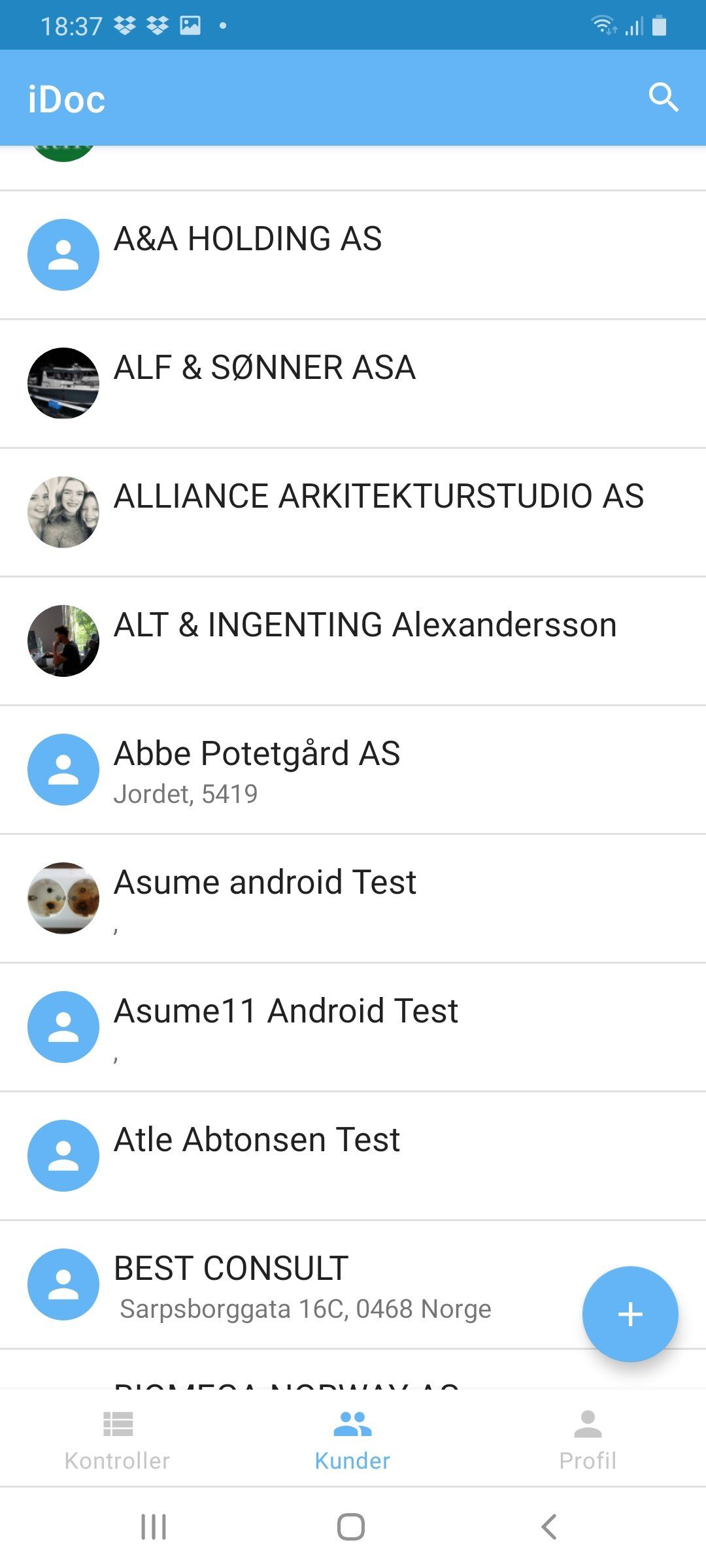Viewport: 706px width, 1568px height.
Task: Switch to the Kontroller tab
Action: (x=118, y=1440)
